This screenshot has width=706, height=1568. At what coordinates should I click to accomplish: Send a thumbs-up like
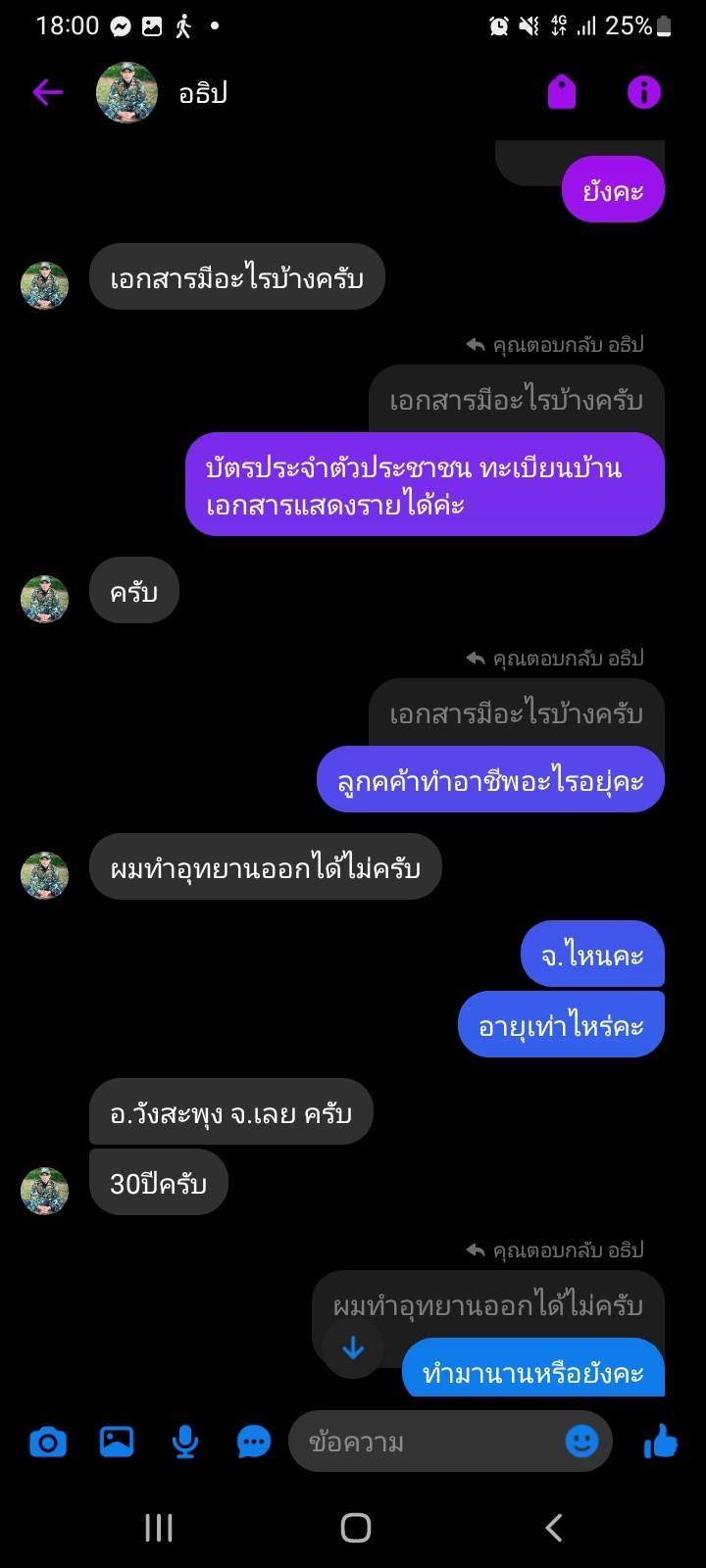pyautogui.click(x=660, y=1441)
